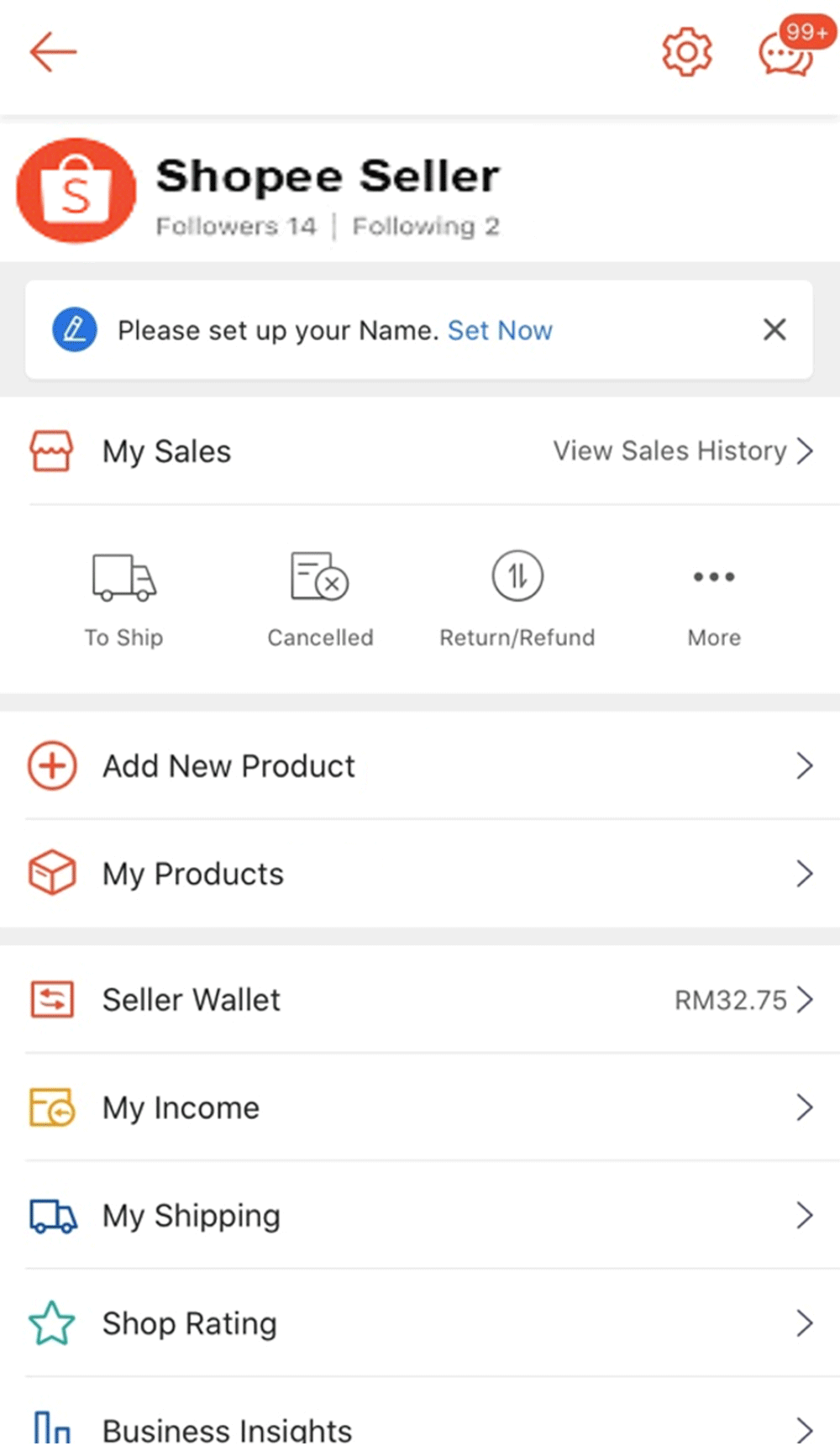This screenshot has height=1446, width=840.
Task: Open chat messages with 99+ badge
Action: point(787,54)
